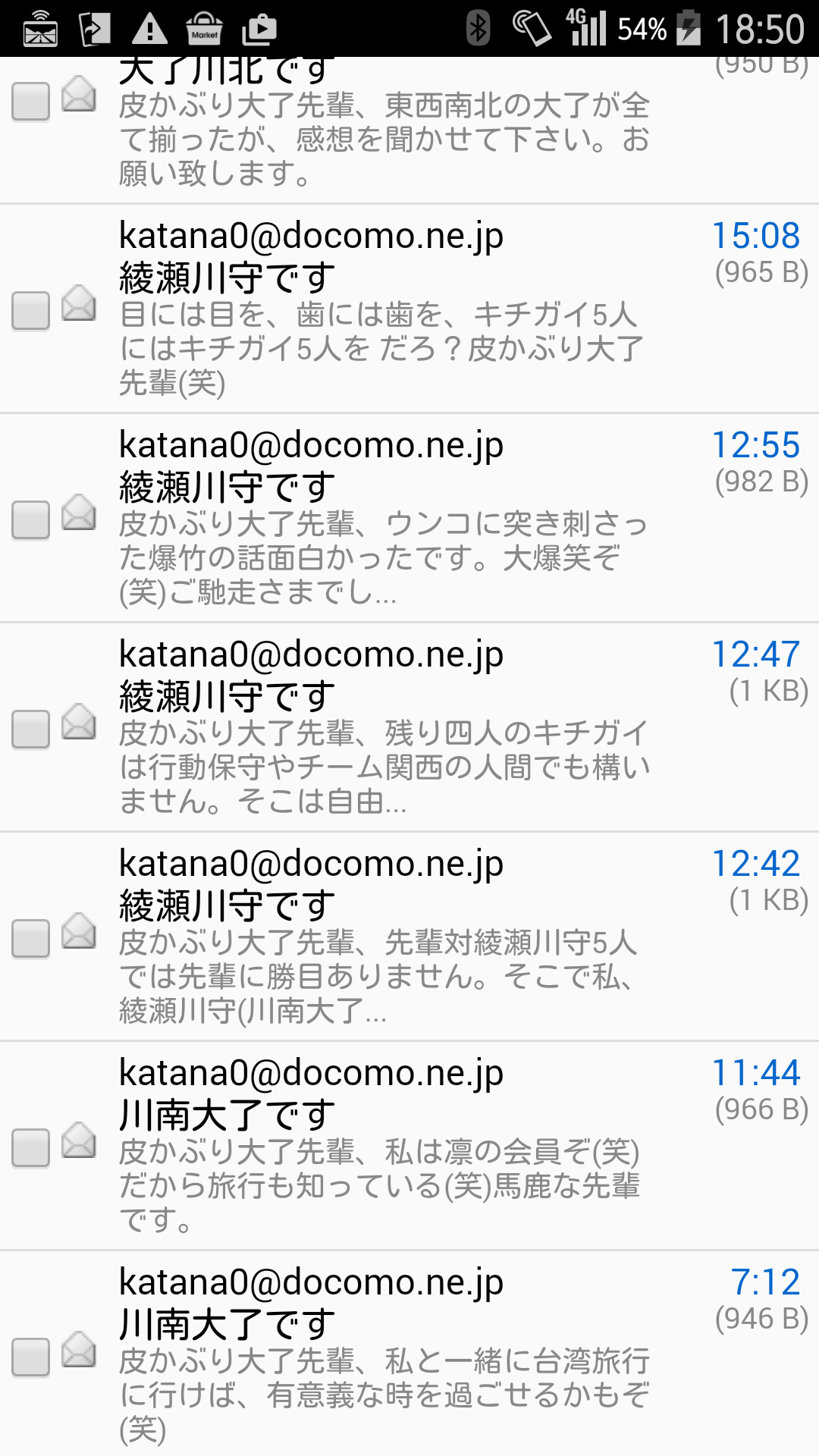Open the 11:44 email titled 川南大了です
The width and height of the screenshot is (819, 1456).
(409, 1146)
